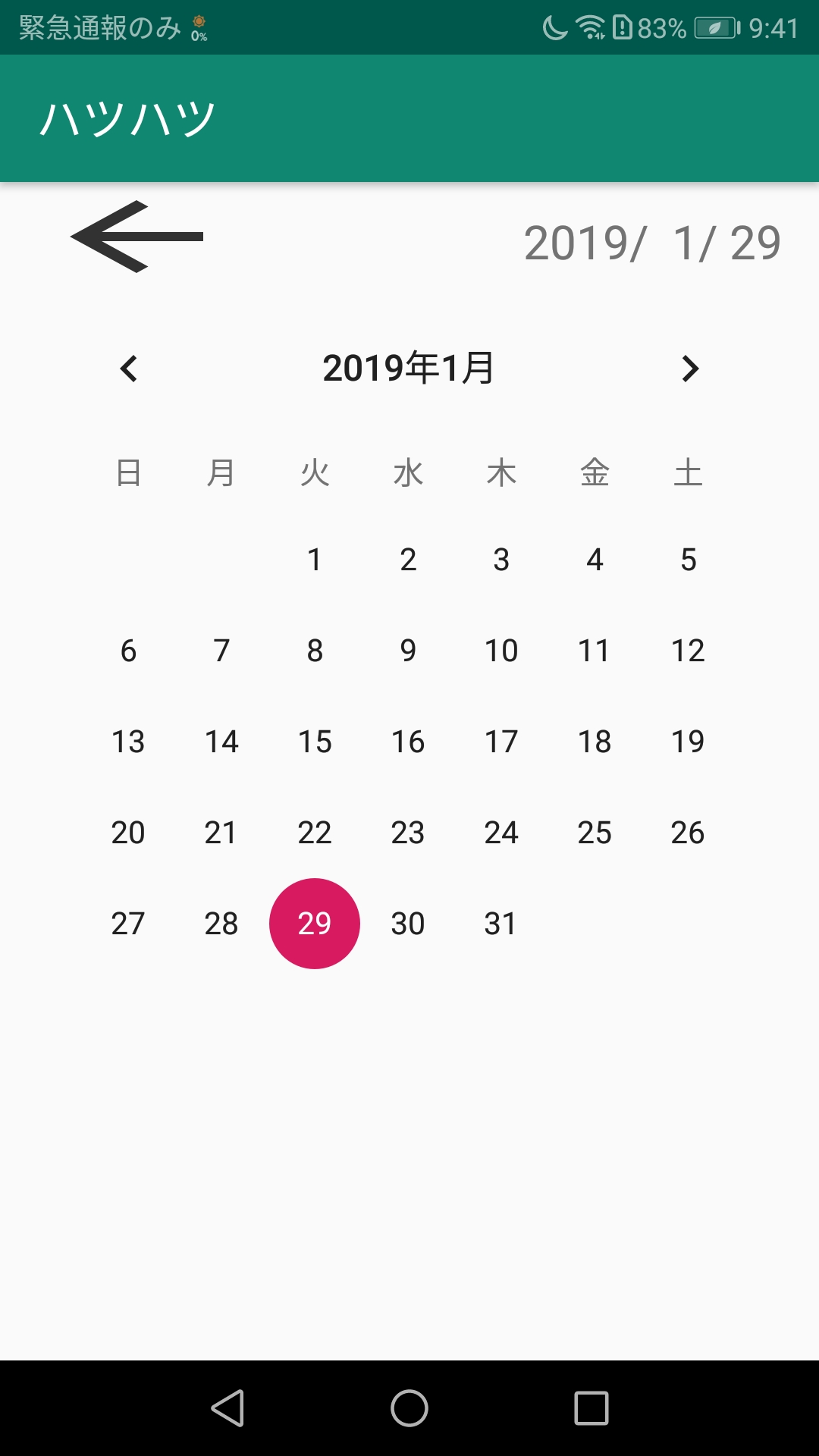This screenshot has height=1456, width=819.
Task: Select day 20 on the calendar
Action: pyautogui.click(x=128, y=833)
